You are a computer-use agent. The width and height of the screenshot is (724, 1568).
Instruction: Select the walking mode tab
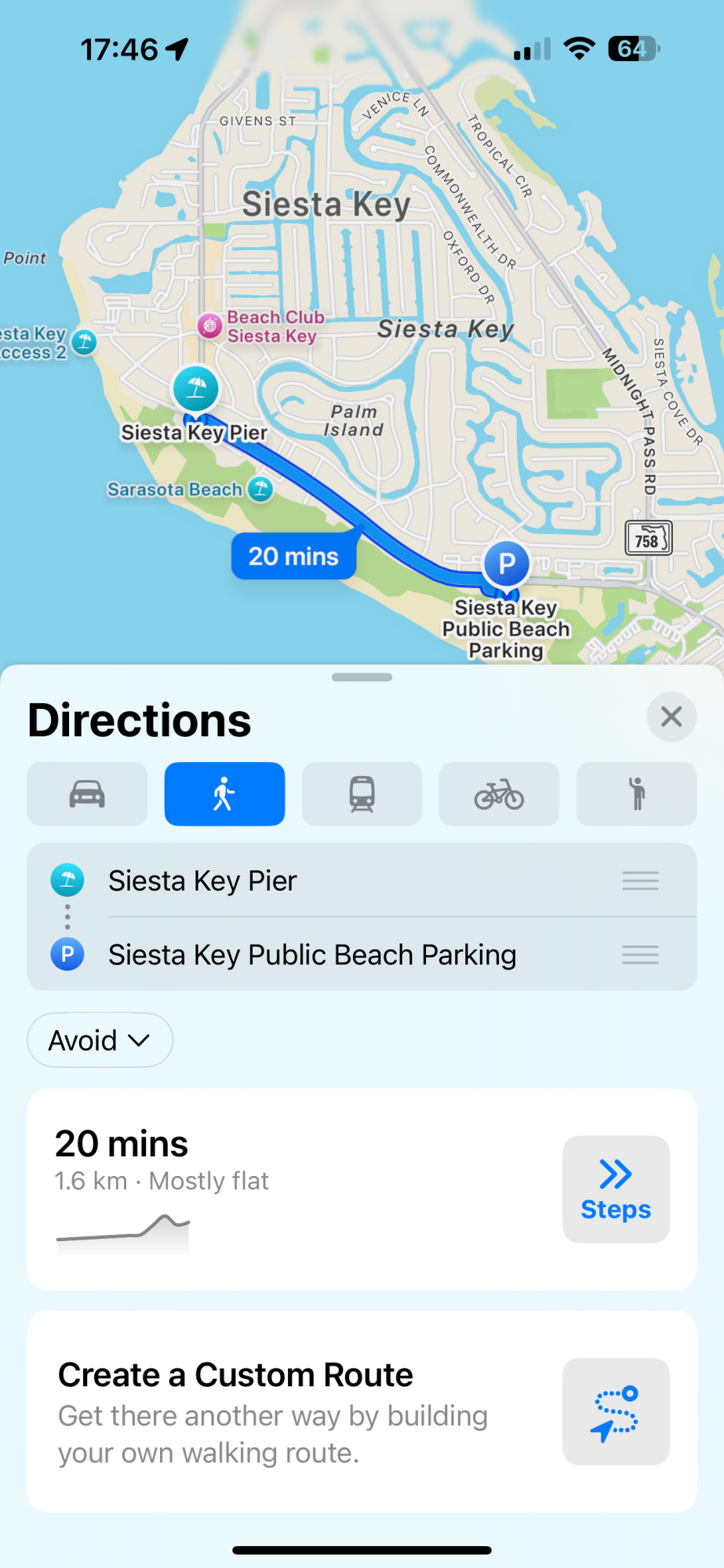click(224, 794)
